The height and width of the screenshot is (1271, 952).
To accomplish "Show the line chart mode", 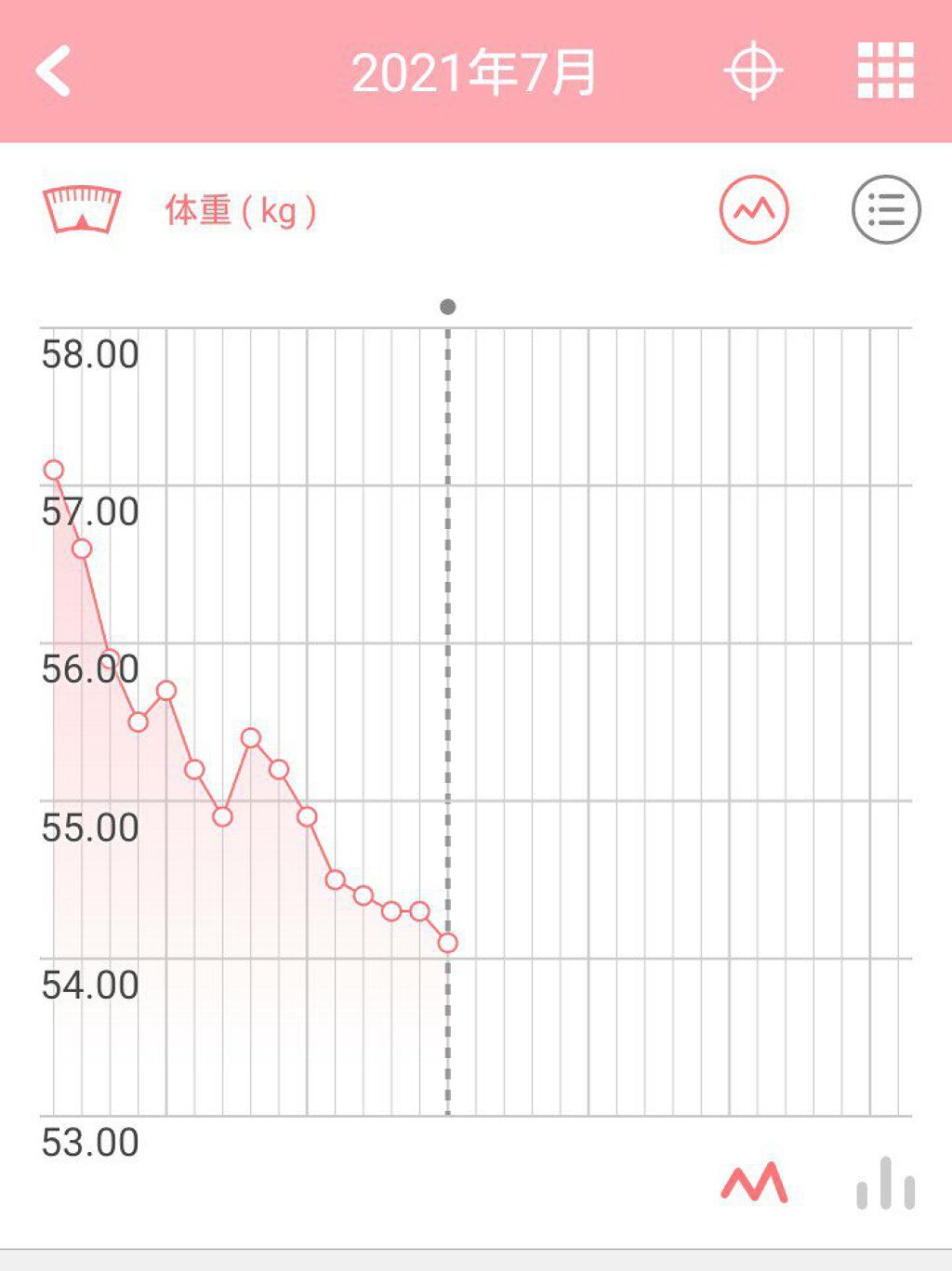I will pyautogui.click(x=755, y=1184).
